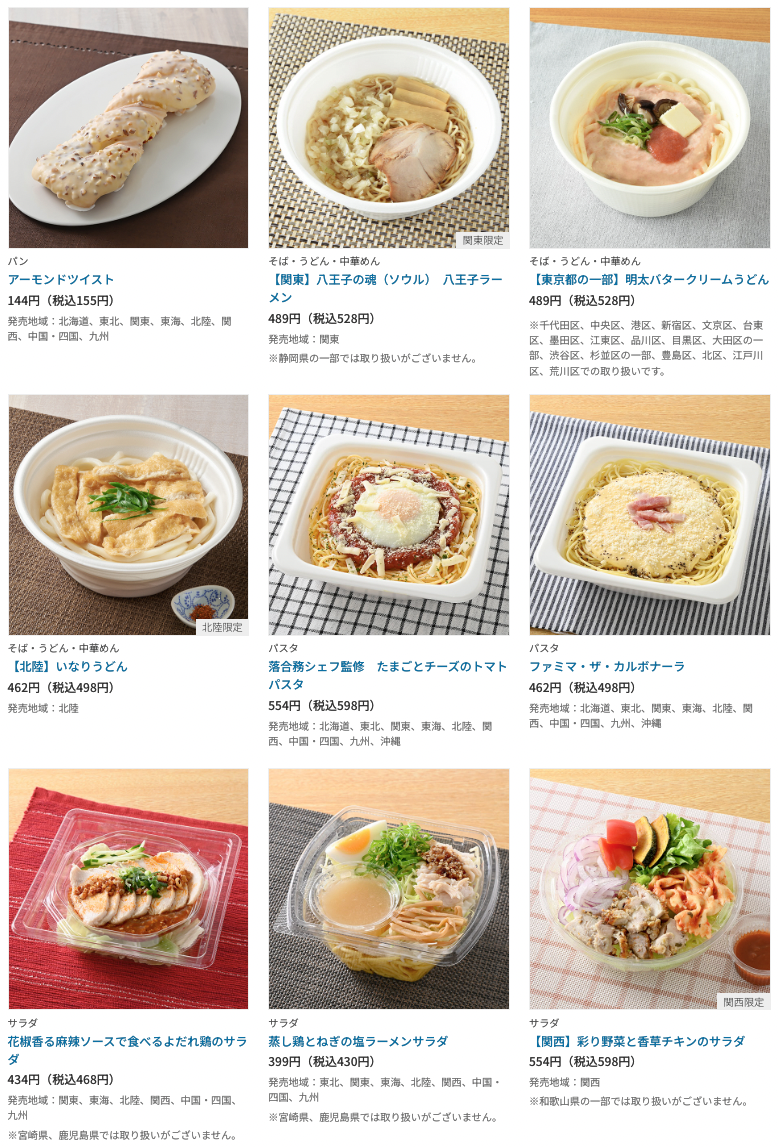The width and height of the screenshot is (778, 1147).
Task: Tap the carbonara pasta photo
Action: pos(649,514)
